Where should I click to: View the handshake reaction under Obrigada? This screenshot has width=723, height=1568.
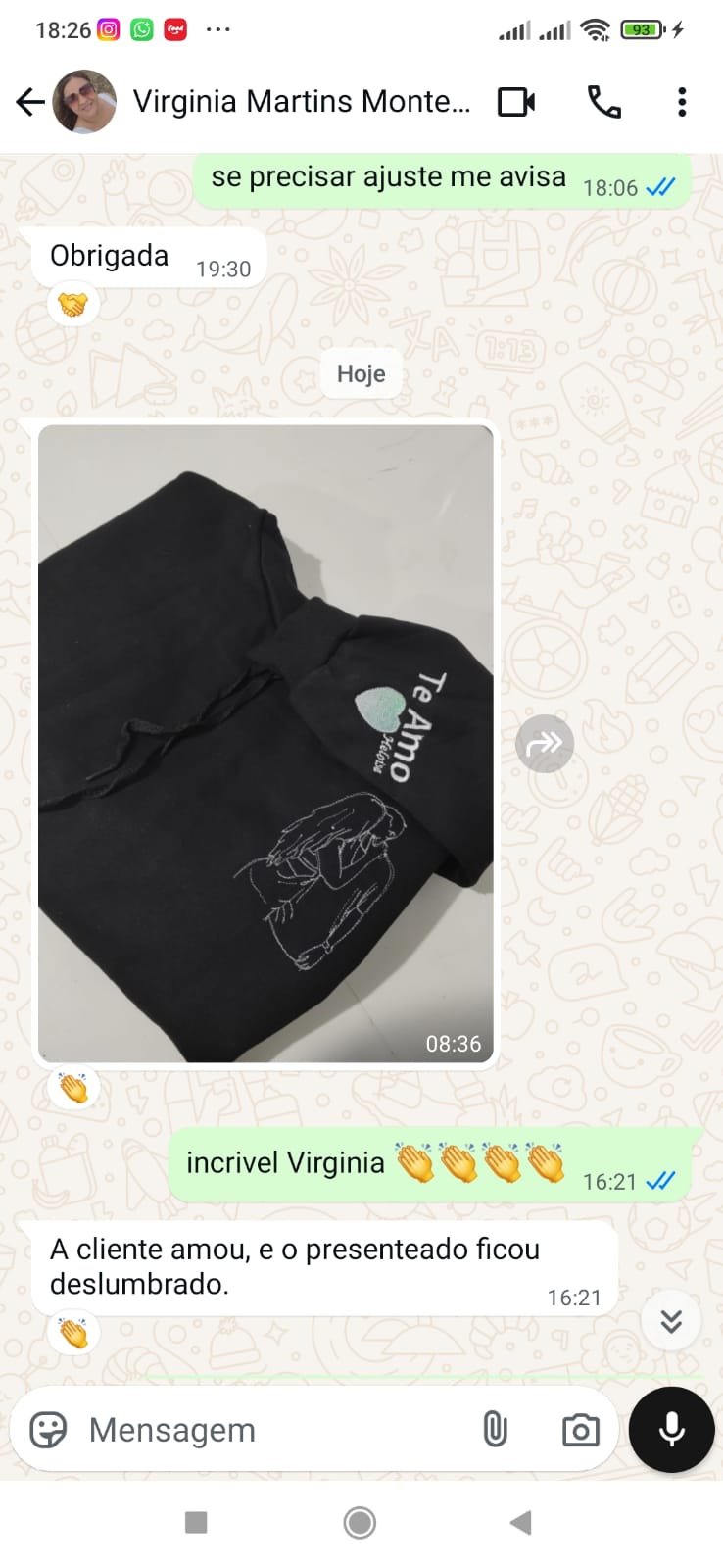[73, 305]
